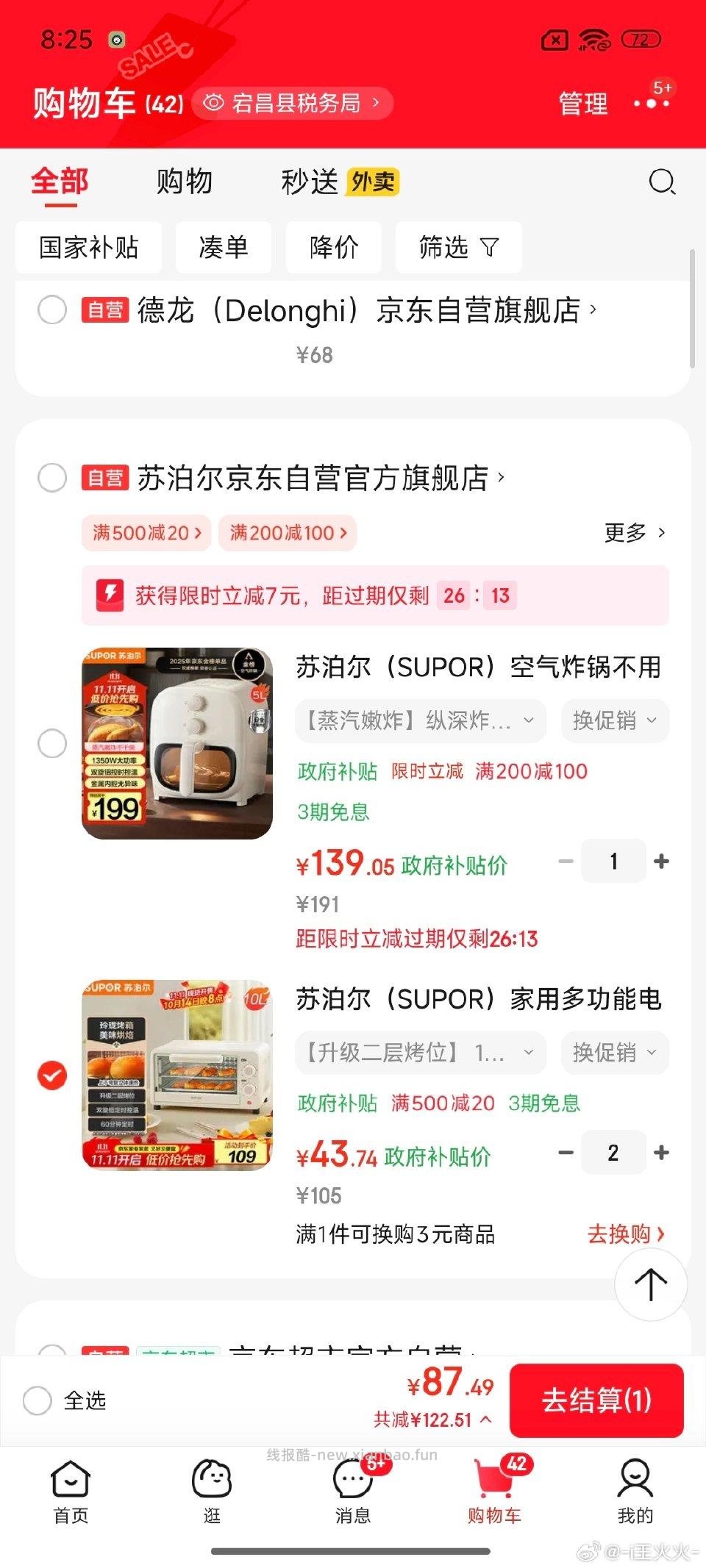The image size is (706, 1568).
Task: Select the 全选 select-all checkbox
Action: [38, 1401]
